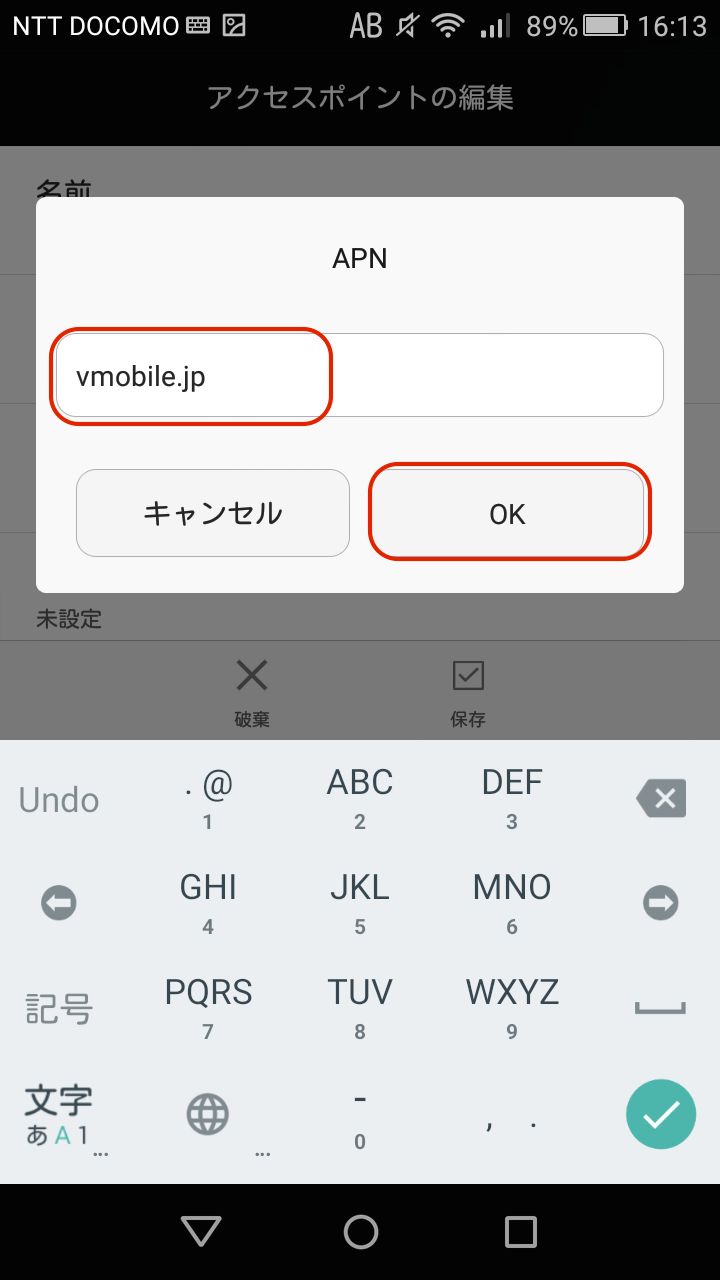
Task: Tap the green checkmark enter key
Action: point(661,1114)
